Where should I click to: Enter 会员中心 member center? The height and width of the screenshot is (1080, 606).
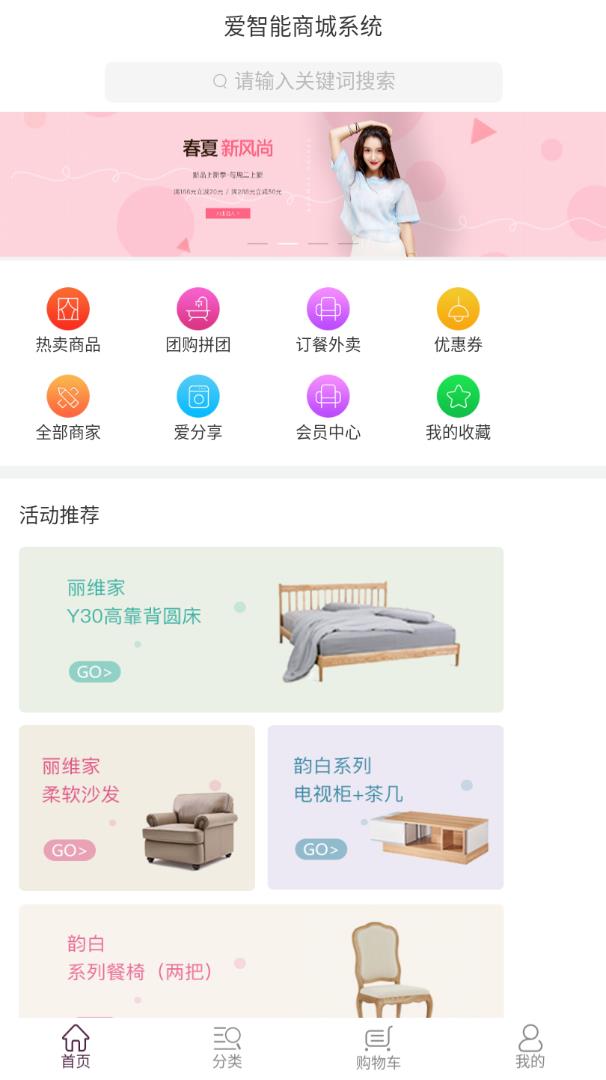(x=328, y=408)
